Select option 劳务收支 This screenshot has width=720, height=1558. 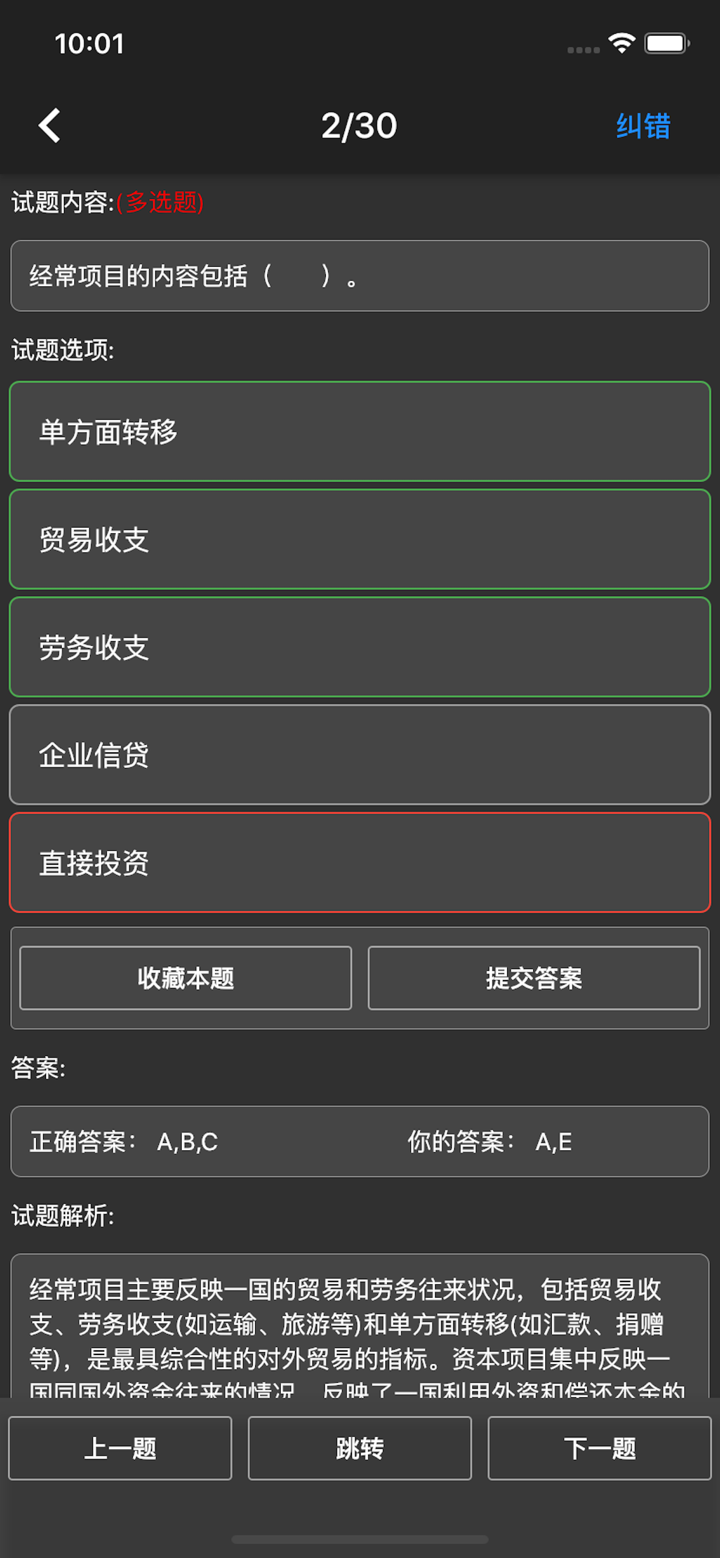point(360,647)
